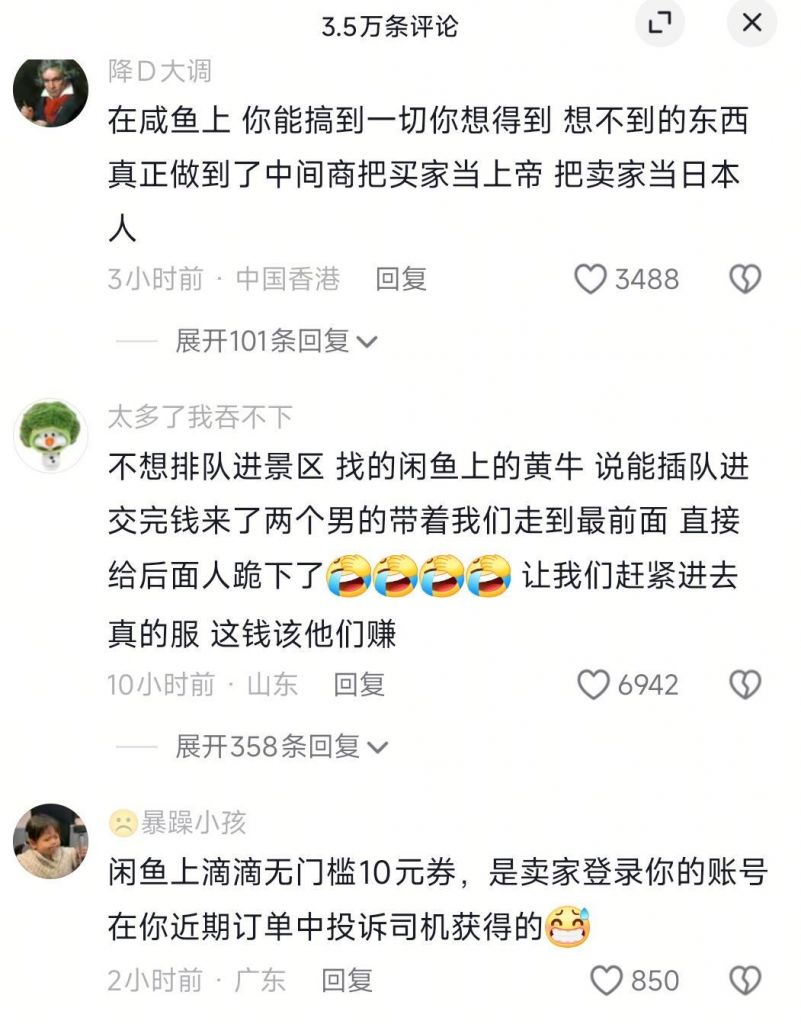Dislike 暴躁小孩's comment
This screenshot has height=1024, width=801.
745,980
